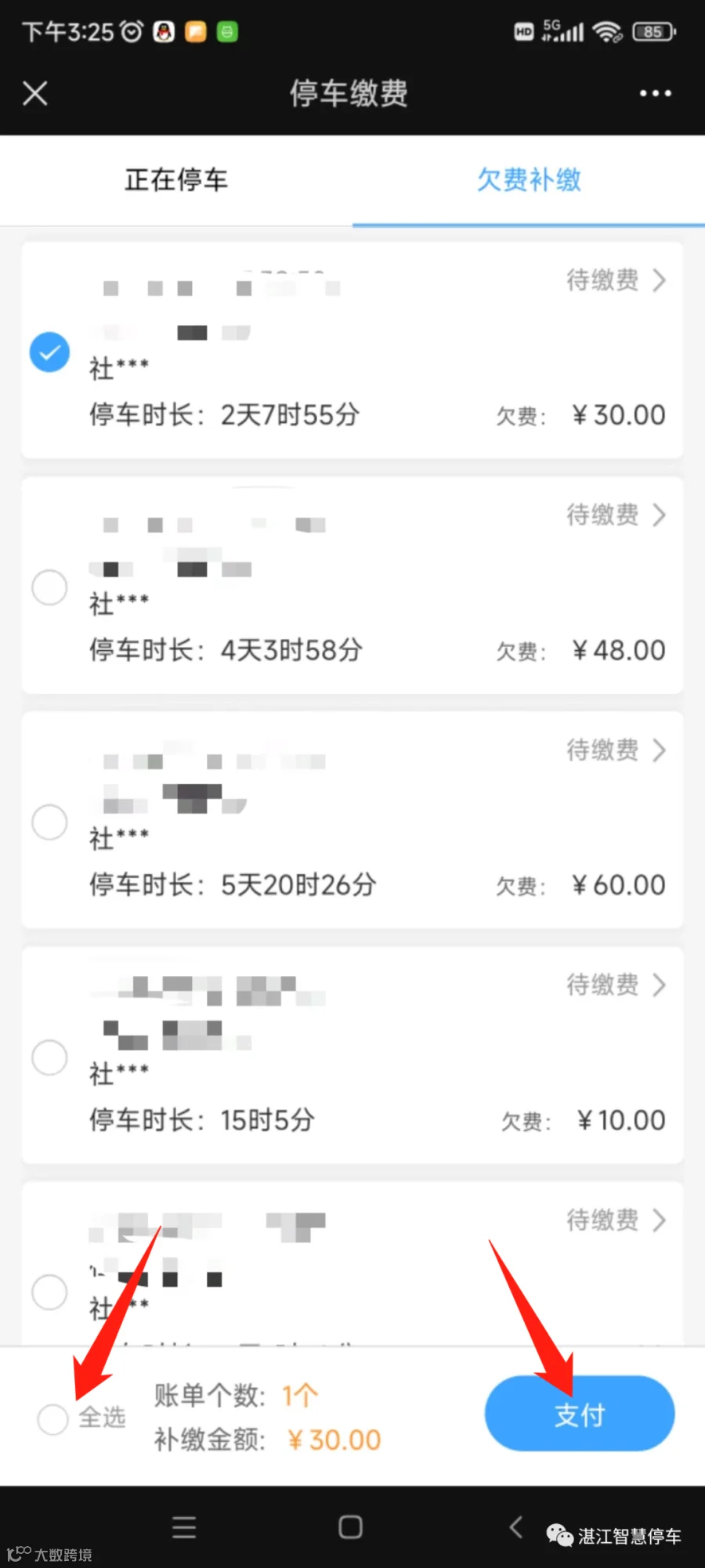
Task: Open the three-dot overflow menu
Action: click(x=655, y=93)
